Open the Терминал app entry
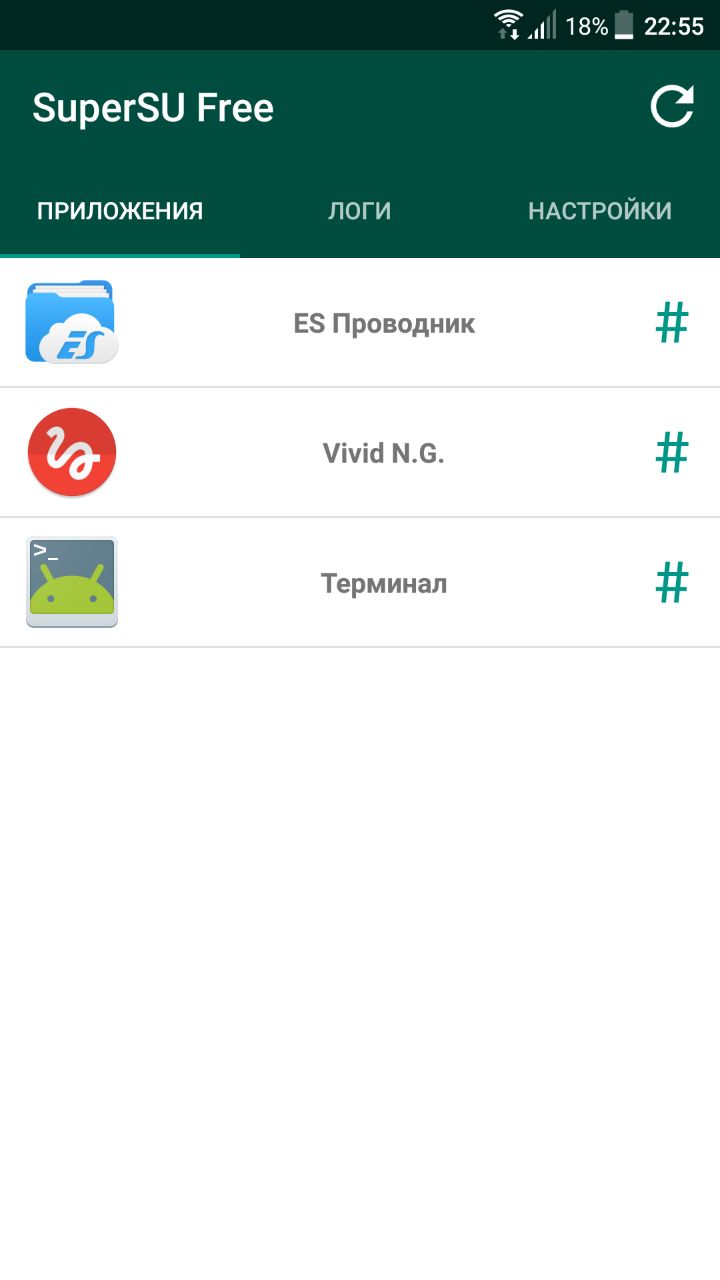720x1280 pixels. point(360,583)
